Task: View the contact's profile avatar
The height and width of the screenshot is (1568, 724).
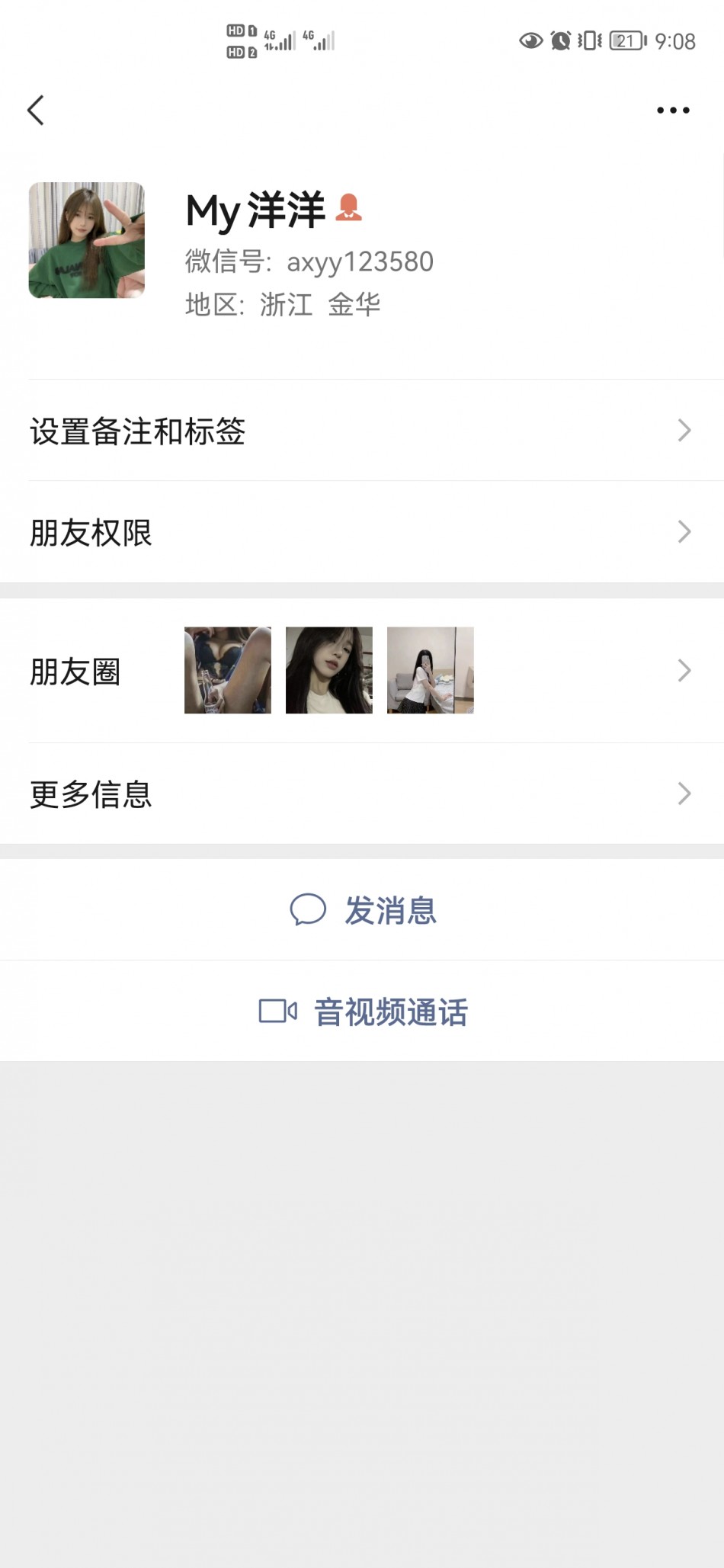Action: click(87, 240)
